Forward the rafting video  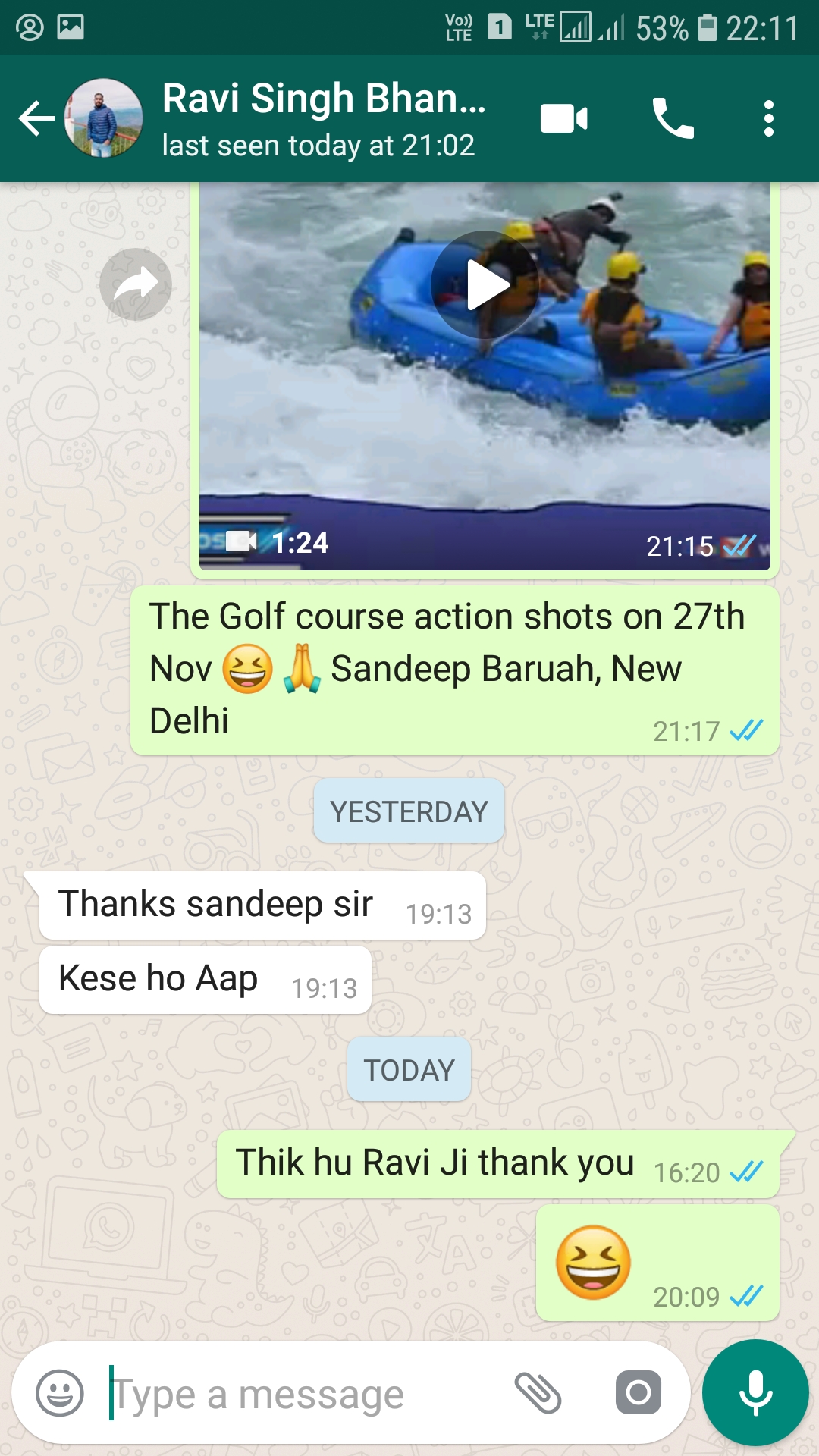tap(136, 284)
